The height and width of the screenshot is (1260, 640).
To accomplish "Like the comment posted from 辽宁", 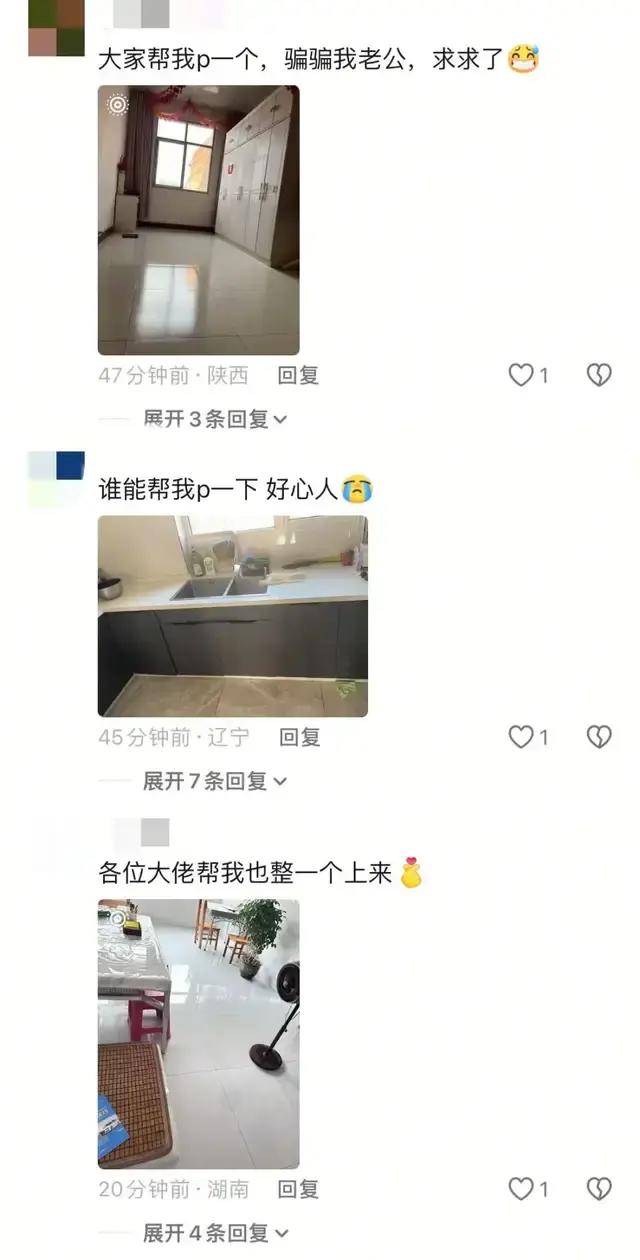I will 521,737.
